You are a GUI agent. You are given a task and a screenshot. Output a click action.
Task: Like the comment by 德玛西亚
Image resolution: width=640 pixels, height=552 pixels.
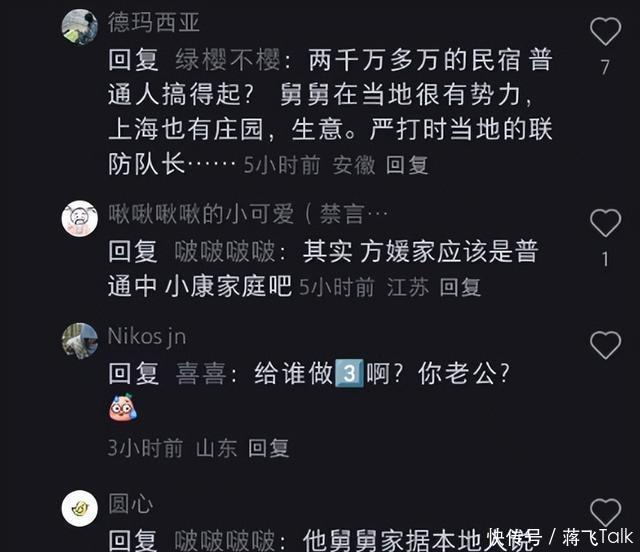[x=605, y=33]
